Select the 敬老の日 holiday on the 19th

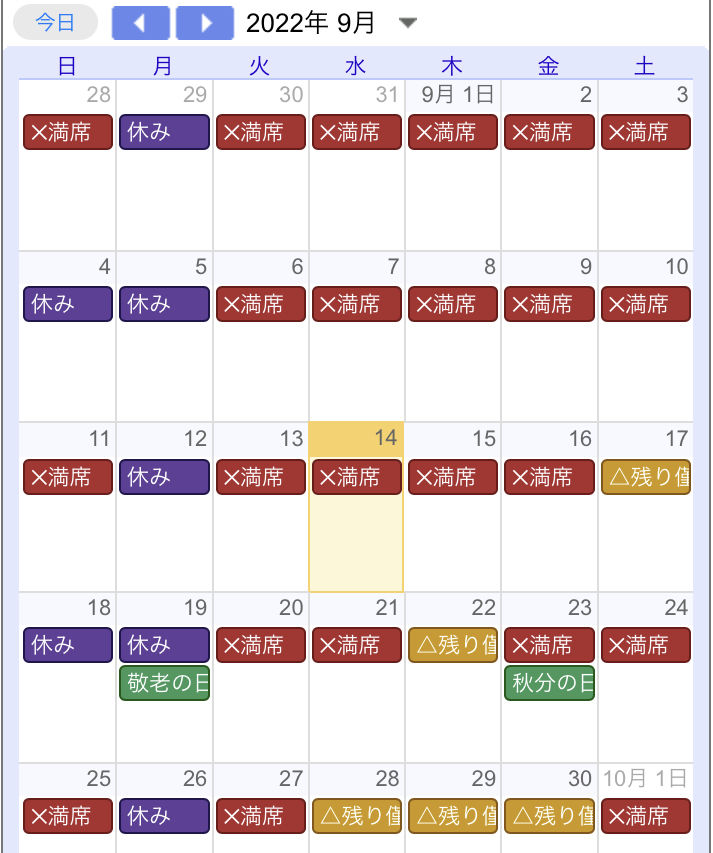164,683
